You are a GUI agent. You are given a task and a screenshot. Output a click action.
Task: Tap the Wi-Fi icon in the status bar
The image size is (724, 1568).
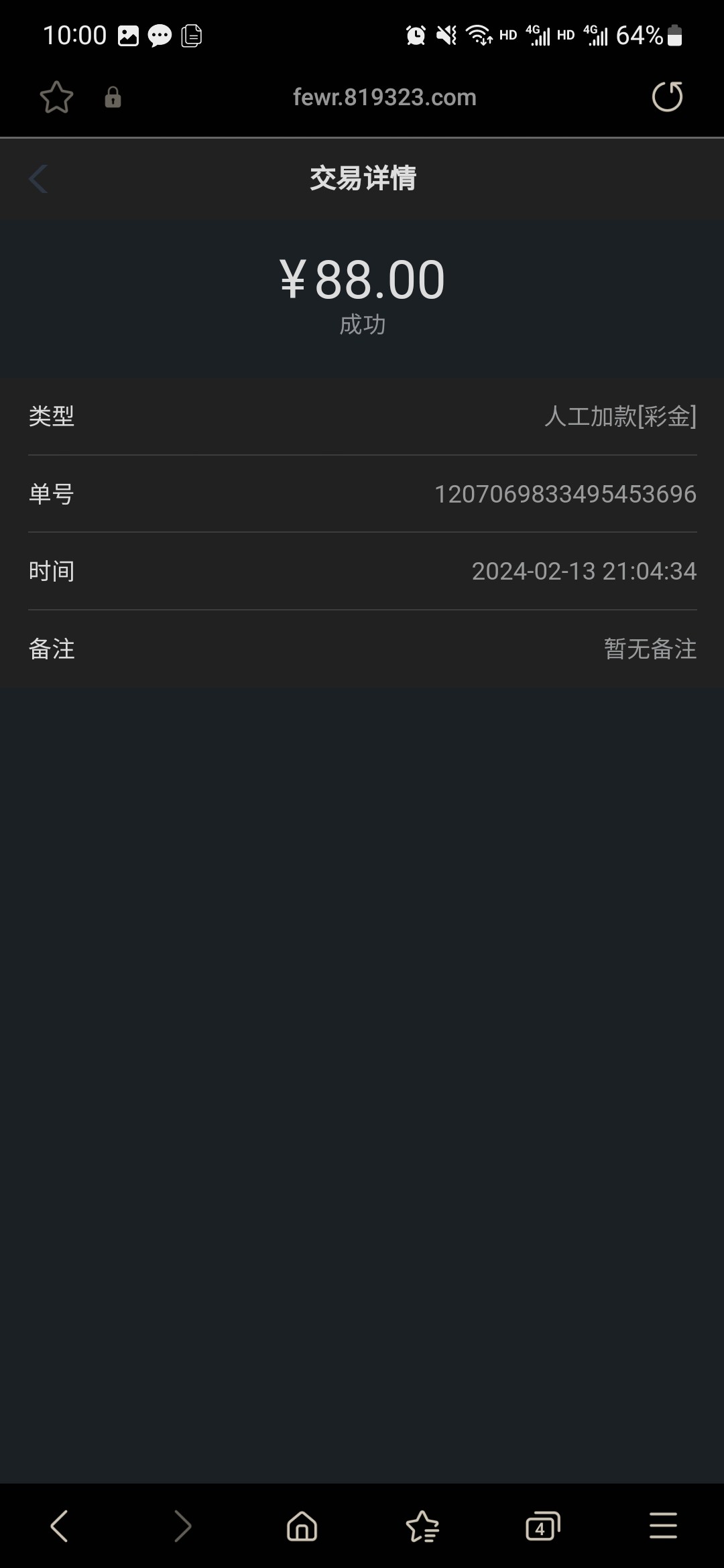pyautogui.click(x=480, y=35)
